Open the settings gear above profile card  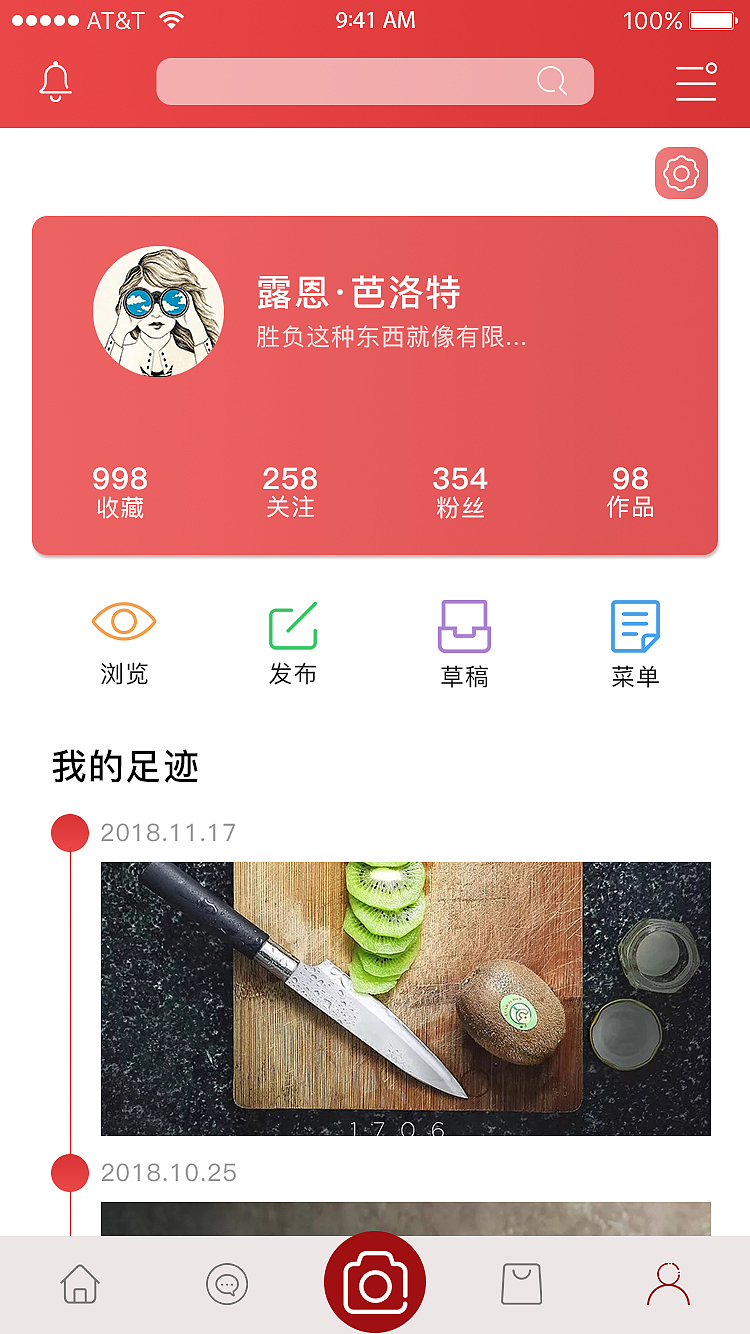[681, 173]
